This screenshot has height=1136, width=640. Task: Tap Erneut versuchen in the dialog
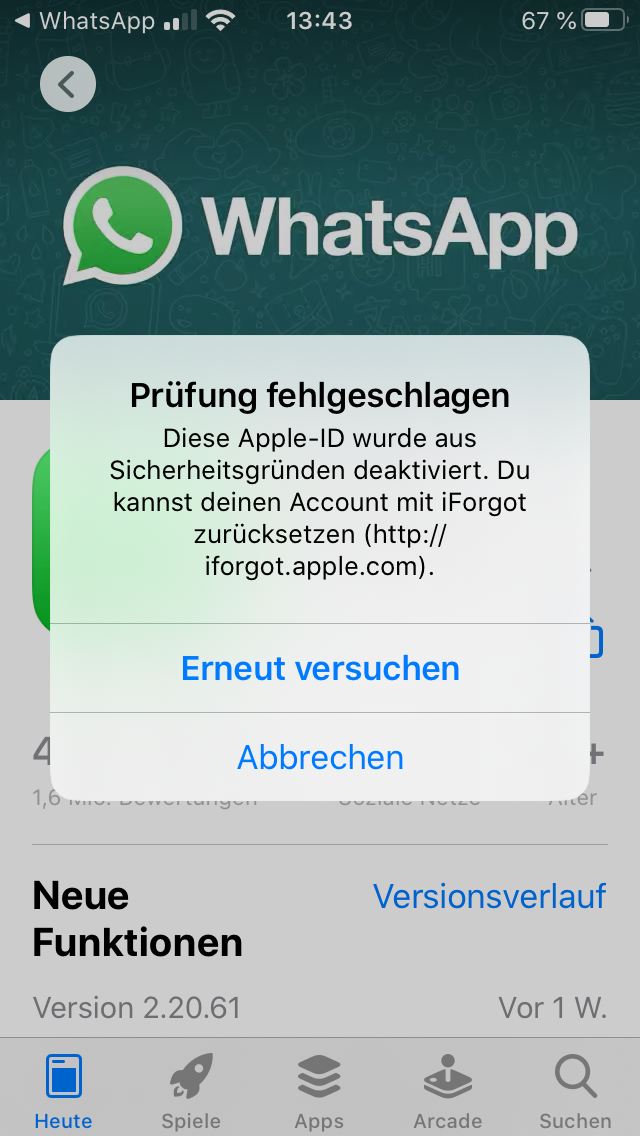pos(320,668)
